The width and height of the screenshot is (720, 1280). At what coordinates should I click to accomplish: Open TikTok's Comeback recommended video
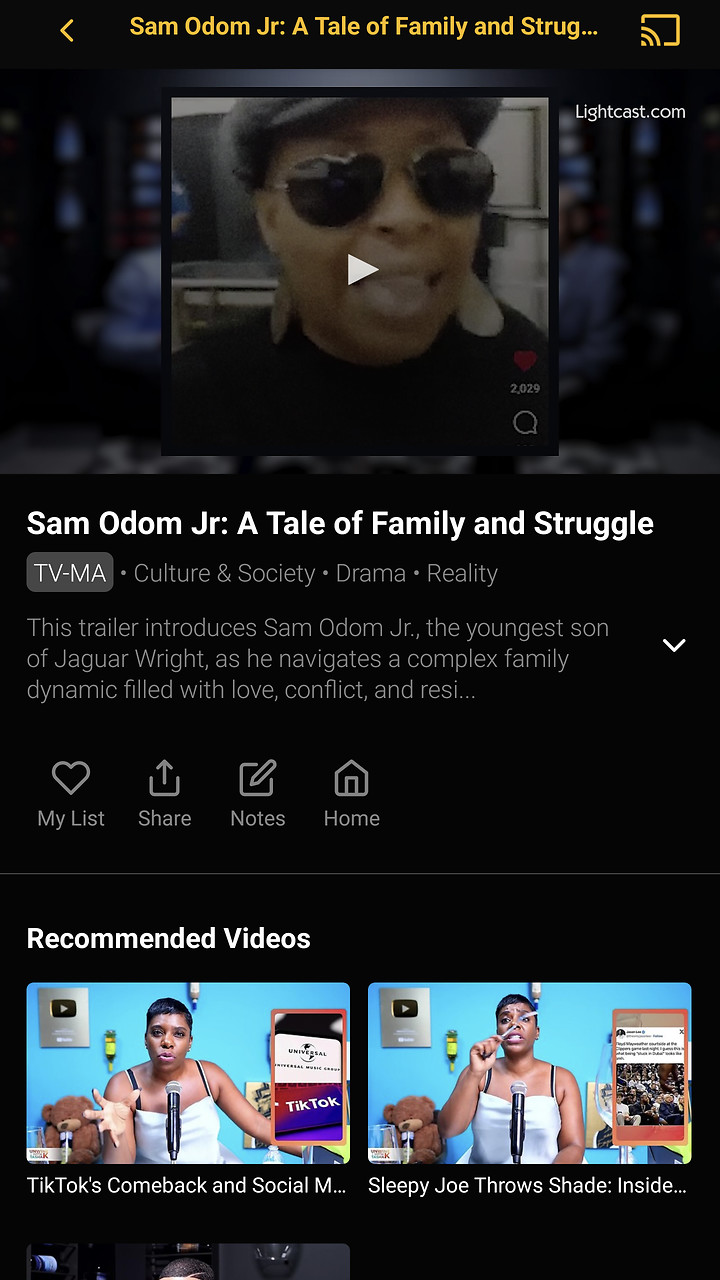coord(188,1072)
